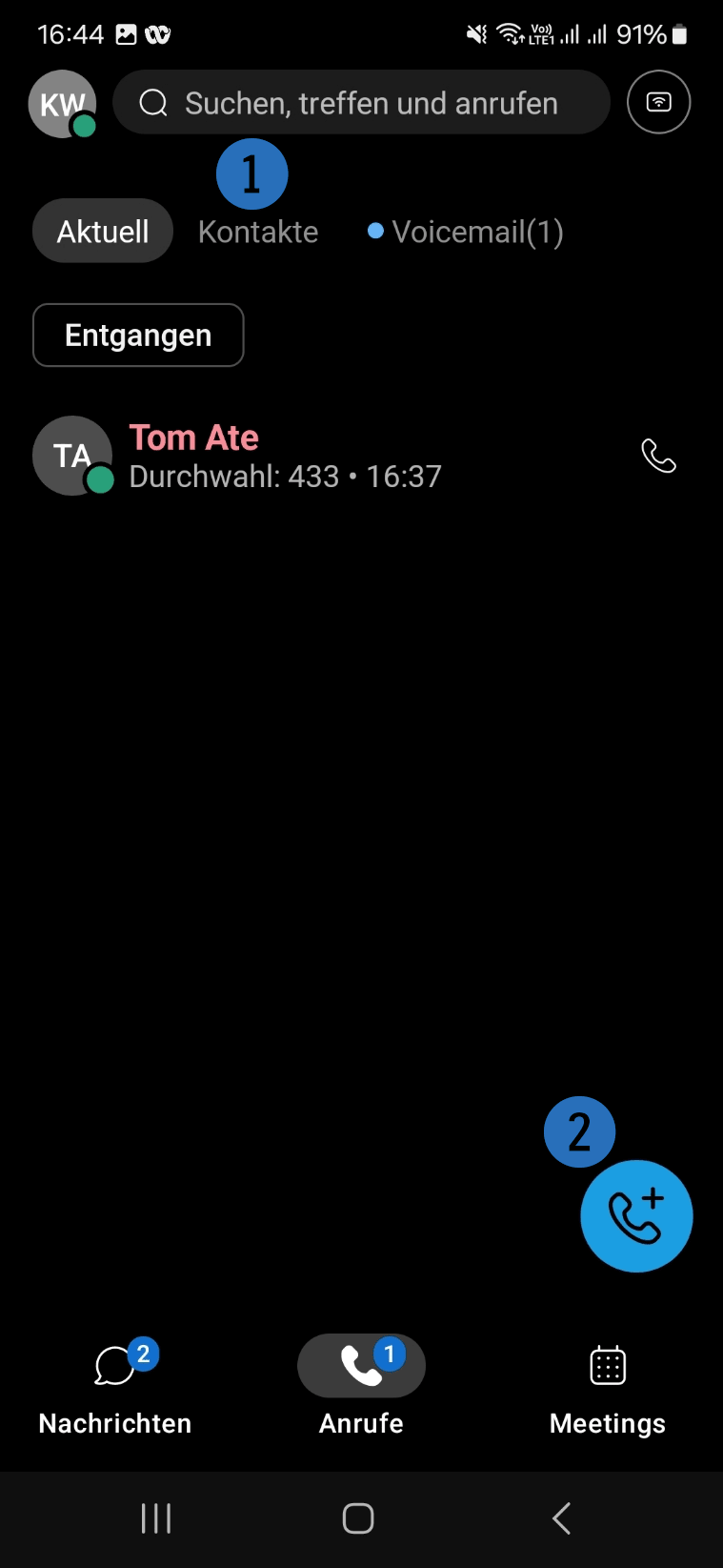Tap the search, meet and call field

(361, 102)
